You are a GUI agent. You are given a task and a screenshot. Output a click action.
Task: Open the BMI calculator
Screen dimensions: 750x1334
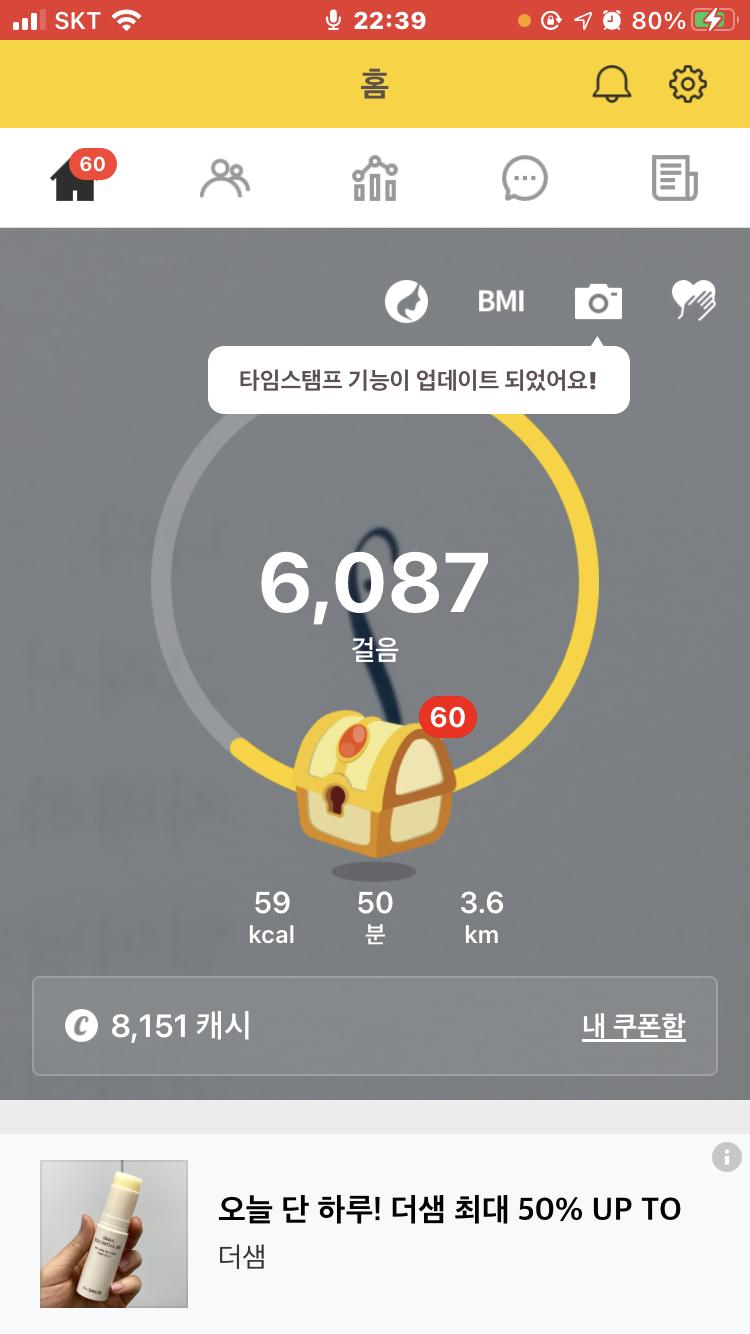pyautogui.click(x=501, y=301)
